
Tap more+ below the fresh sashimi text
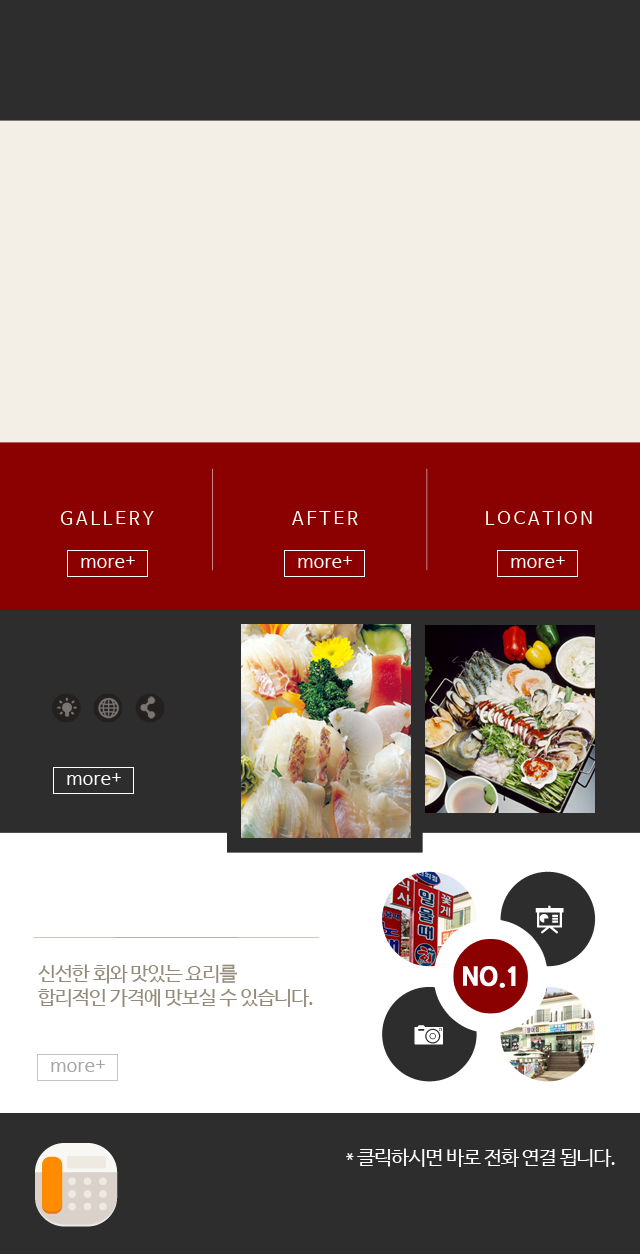[77, 1067]
